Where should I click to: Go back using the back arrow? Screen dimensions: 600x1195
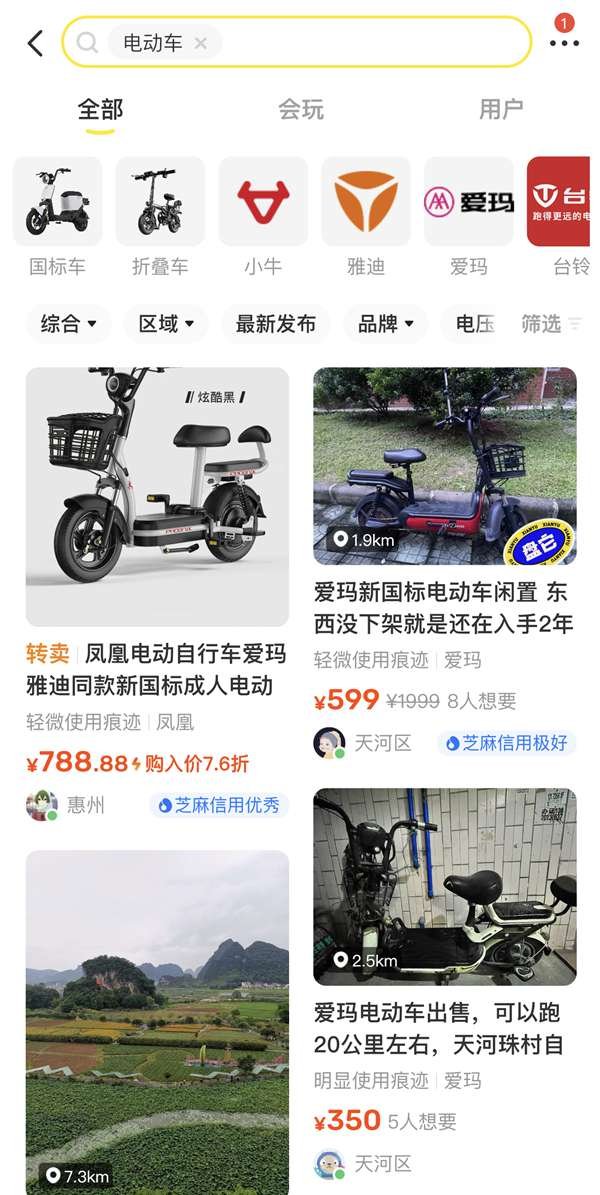click(x=36, y=43)
